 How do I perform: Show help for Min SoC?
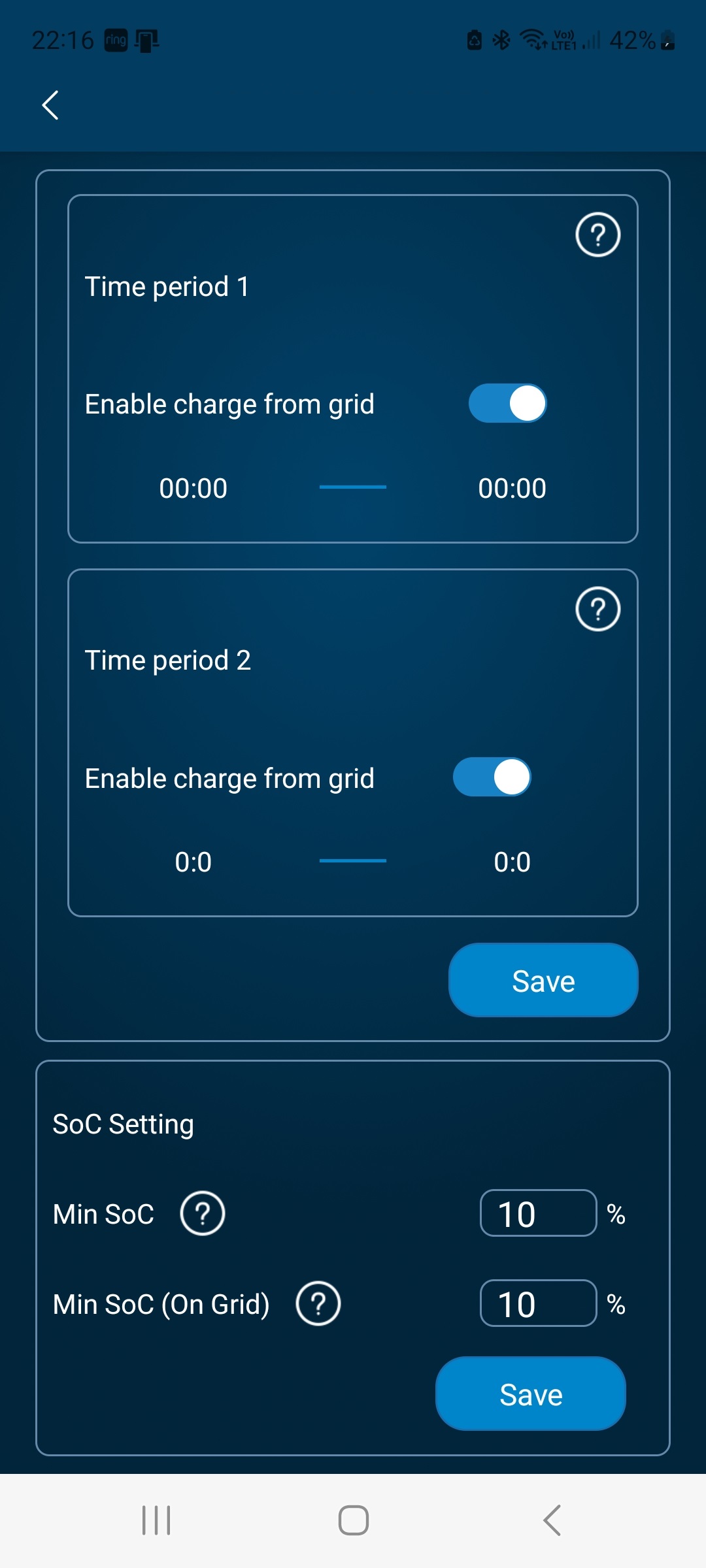pyautogui.click(x=203, y=1213)
